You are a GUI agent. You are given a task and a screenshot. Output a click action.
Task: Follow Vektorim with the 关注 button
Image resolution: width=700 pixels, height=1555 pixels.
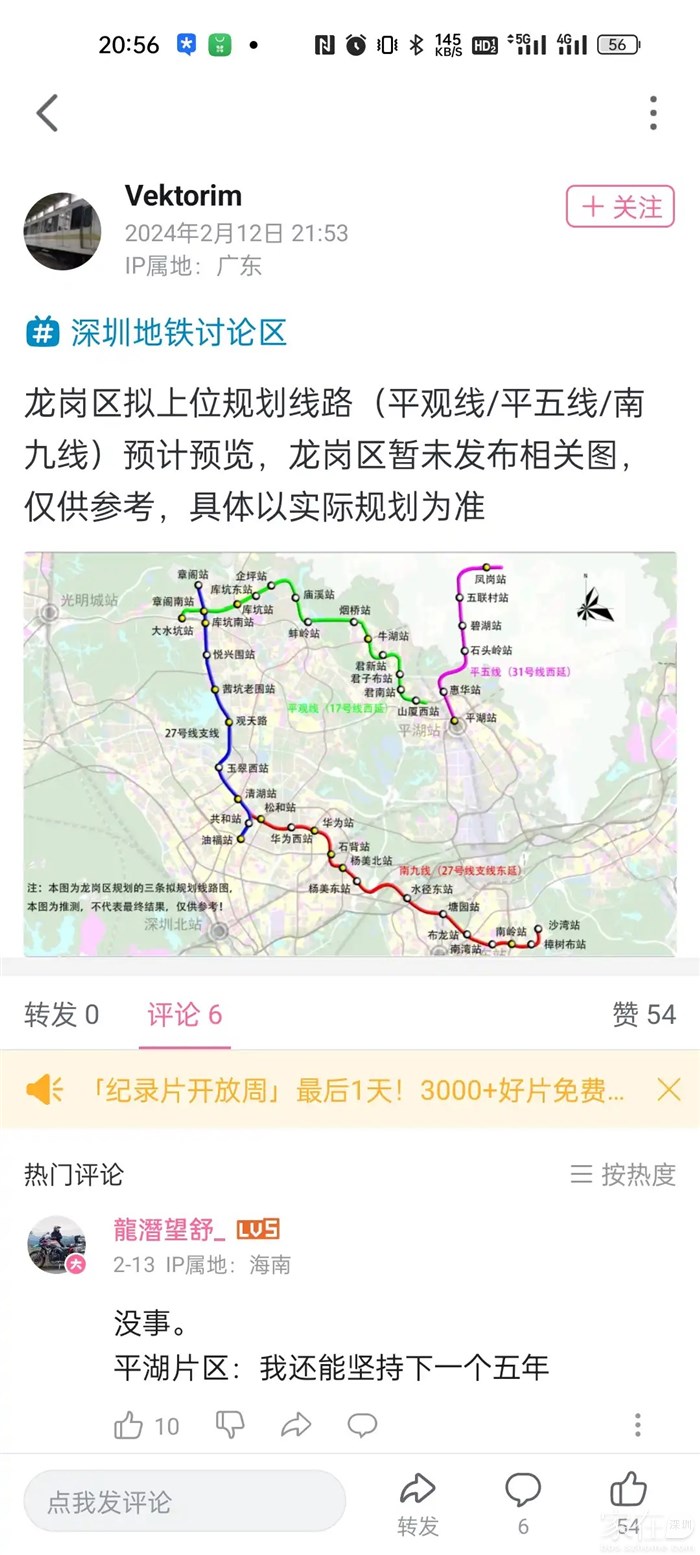(x=620, y=207)
